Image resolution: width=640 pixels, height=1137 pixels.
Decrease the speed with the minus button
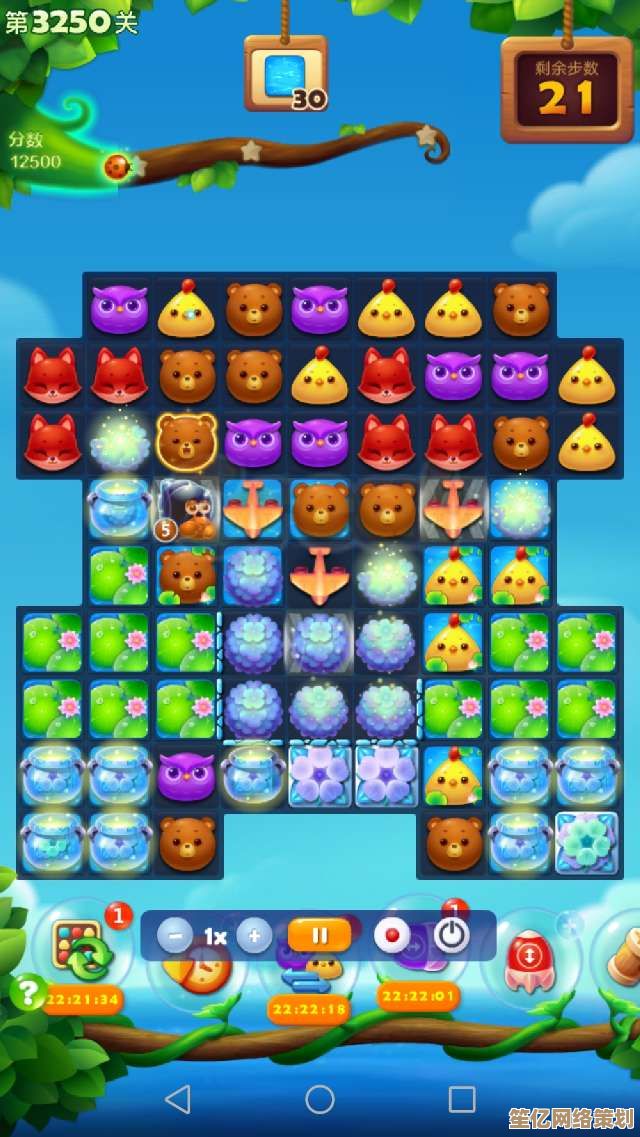click(175, 936)
